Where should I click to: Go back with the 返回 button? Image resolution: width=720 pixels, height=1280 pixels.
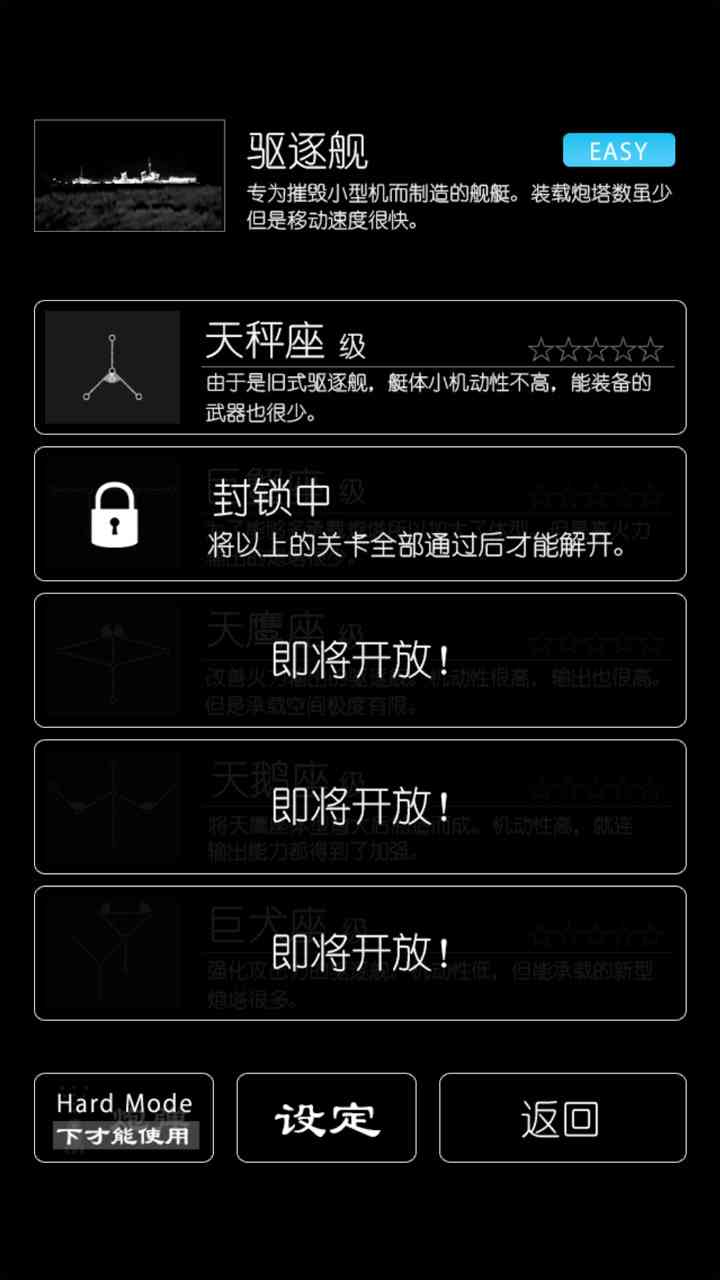coord(562,1117)
